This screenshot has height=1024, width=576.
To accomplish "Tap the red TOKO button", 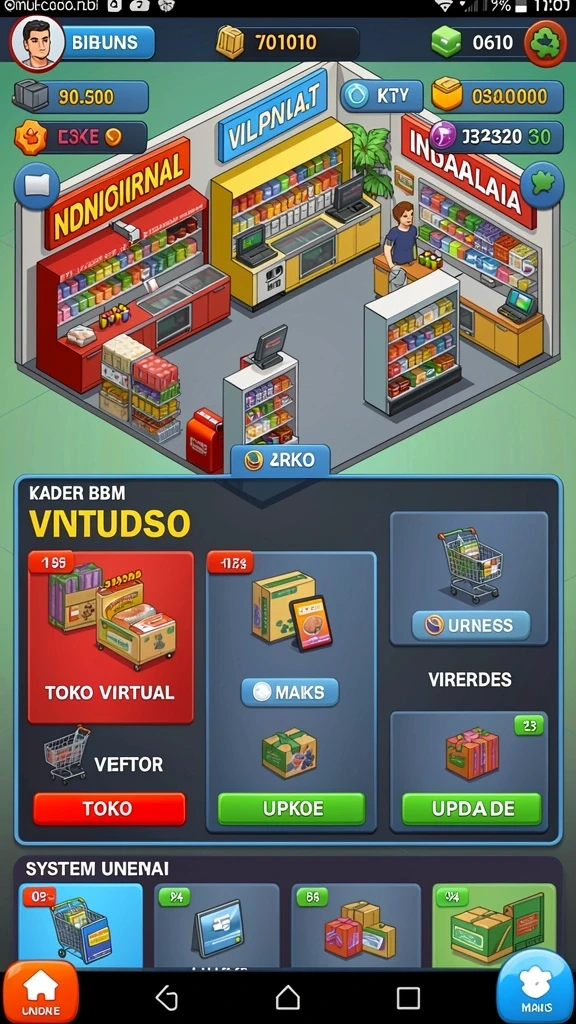I will (x=109, y=808).
